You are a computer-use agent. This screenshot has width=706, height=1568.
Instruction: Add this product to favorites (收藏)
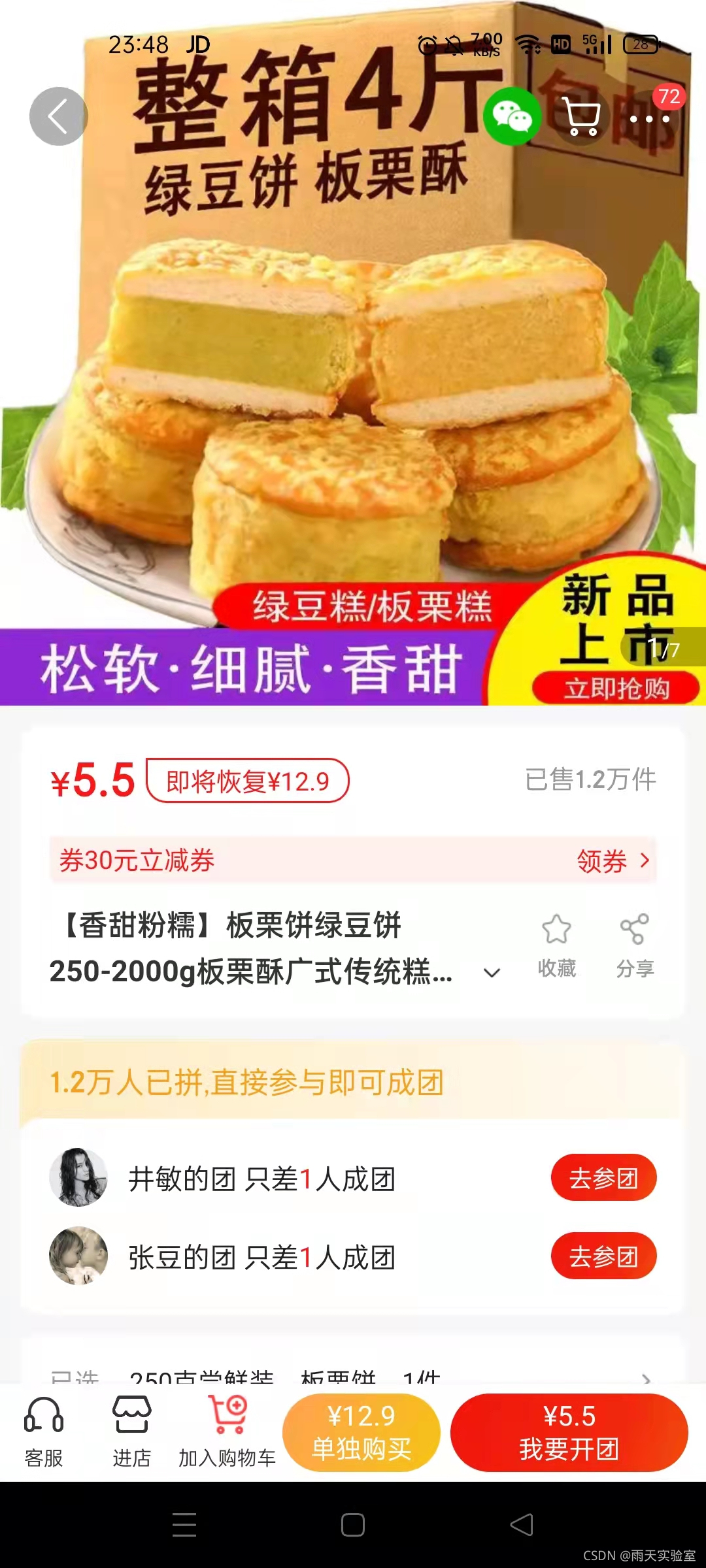tap(556, 945)
